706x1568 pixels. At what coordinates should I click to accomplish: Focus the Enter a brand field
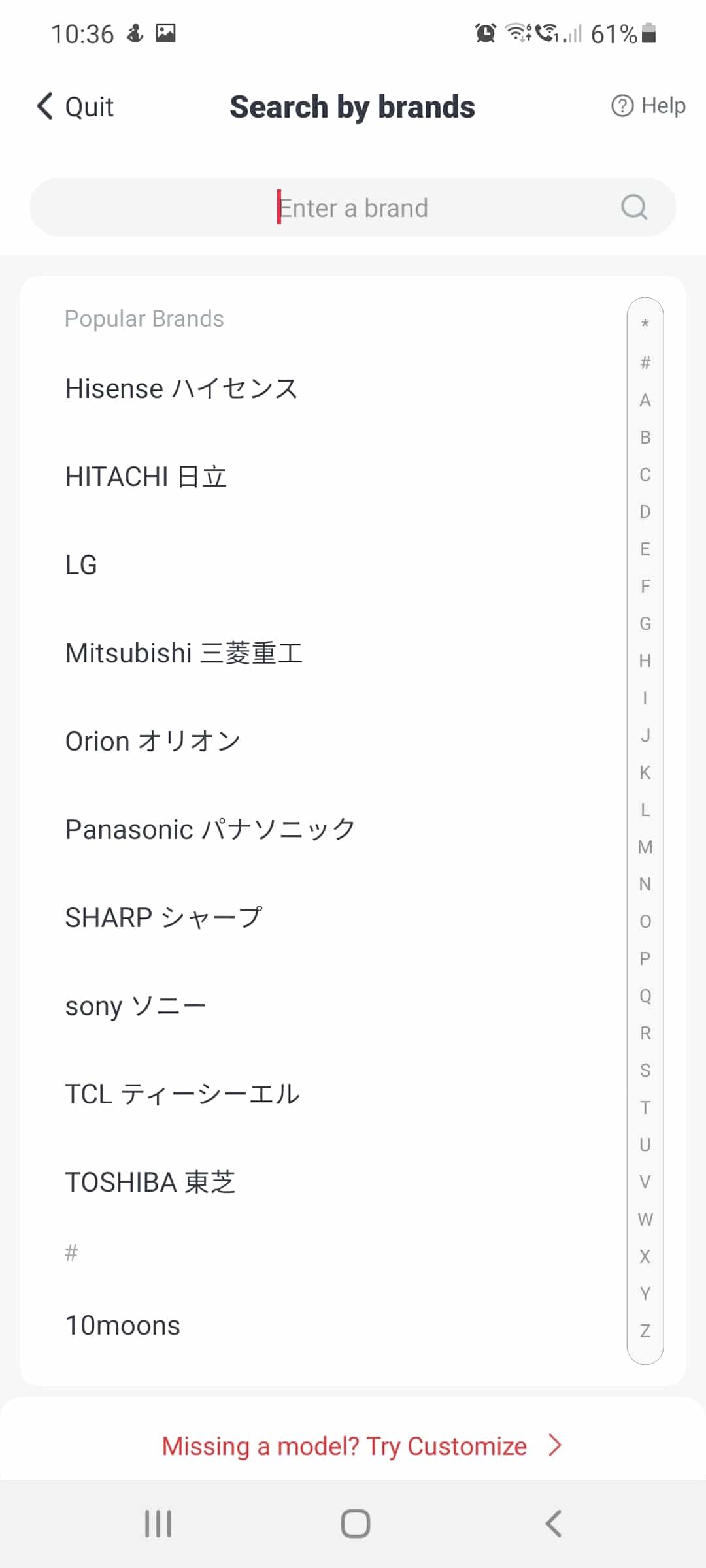pos(353,208)
